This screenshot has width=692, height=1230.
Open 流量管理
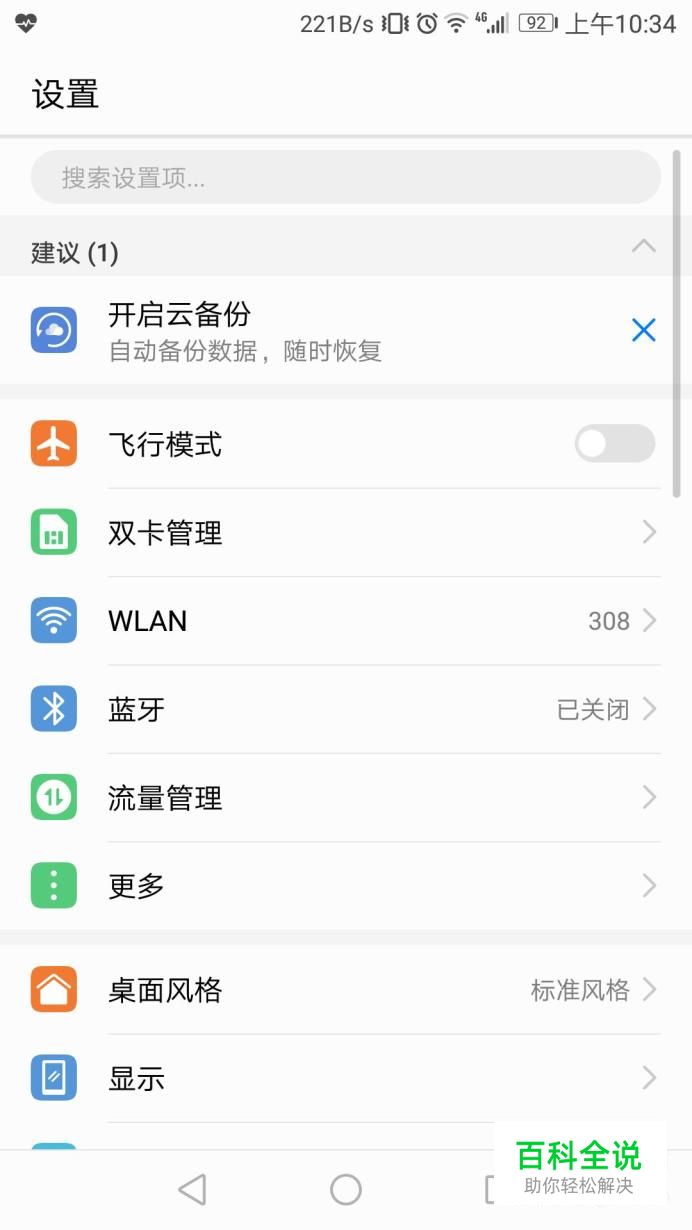click(346, 798)
